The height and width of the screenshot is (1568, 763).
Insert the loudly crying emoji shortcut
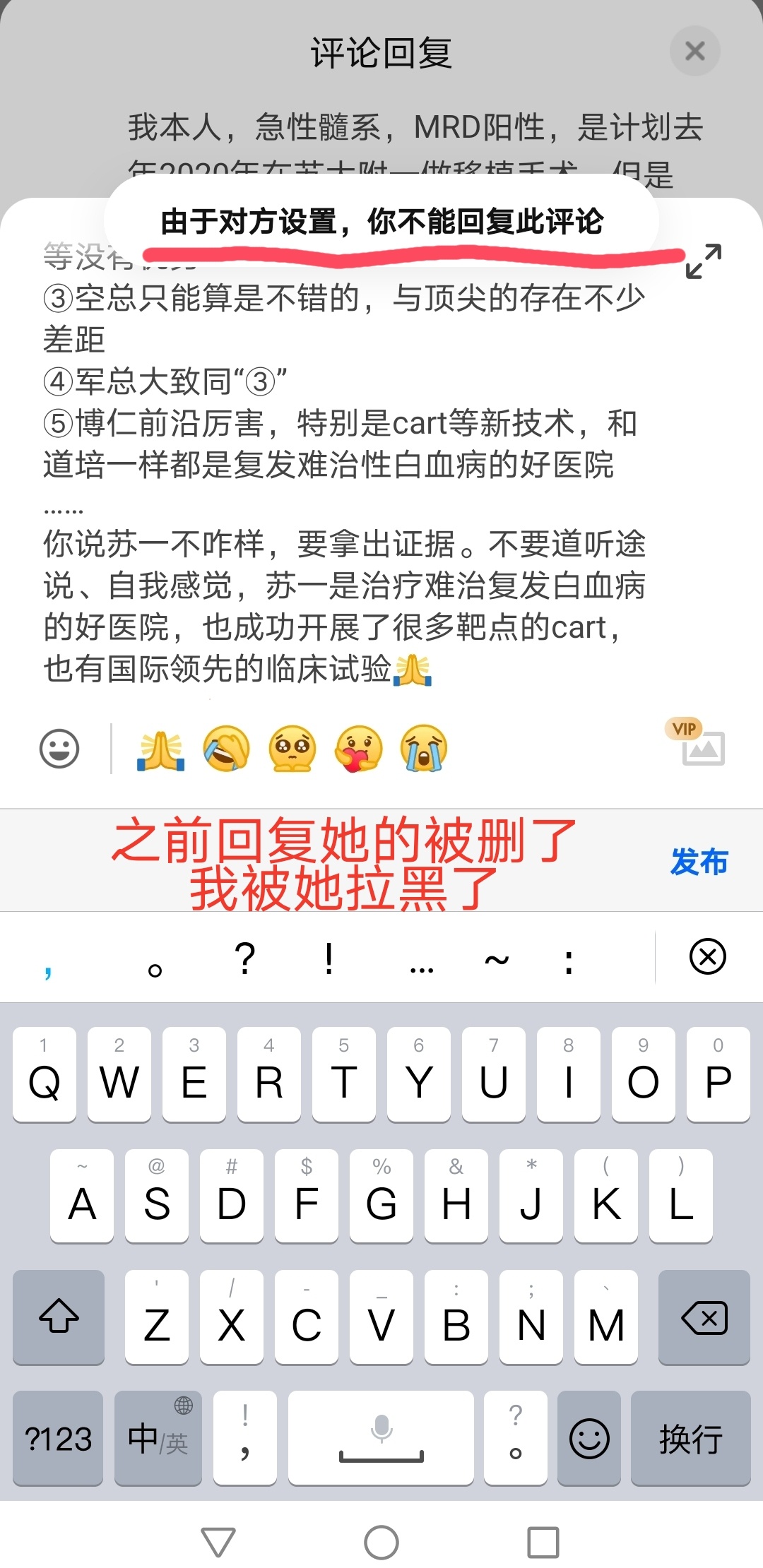pos(423,749)
